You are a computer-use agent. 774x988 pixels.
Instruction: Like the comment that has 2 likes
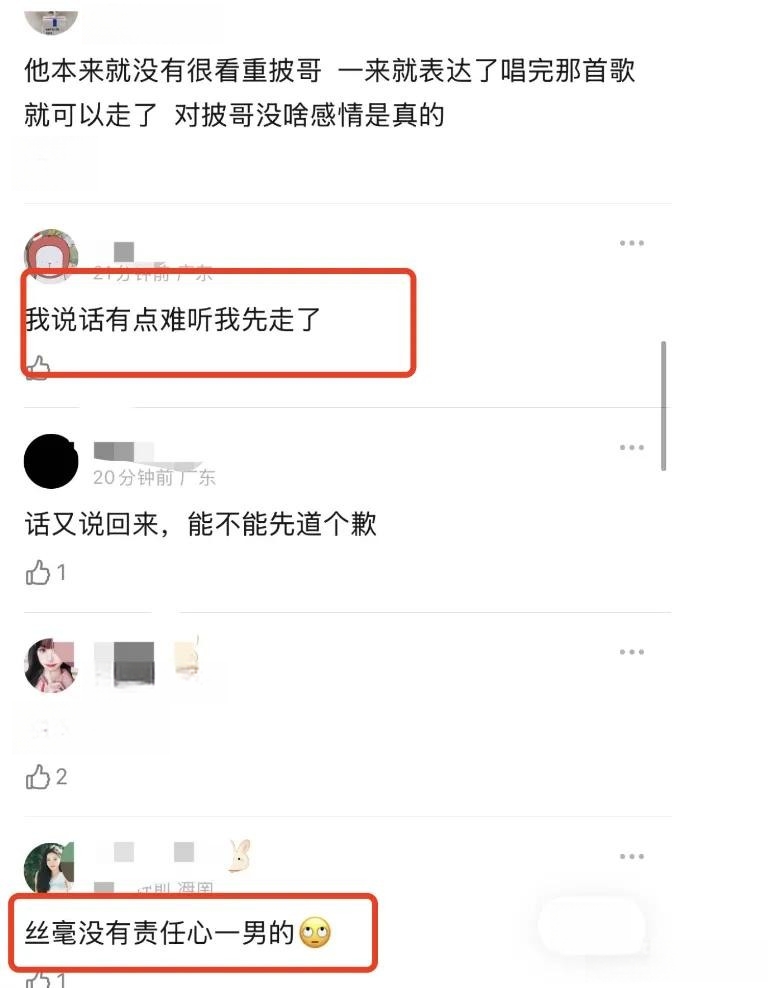[x=39, y=777]
